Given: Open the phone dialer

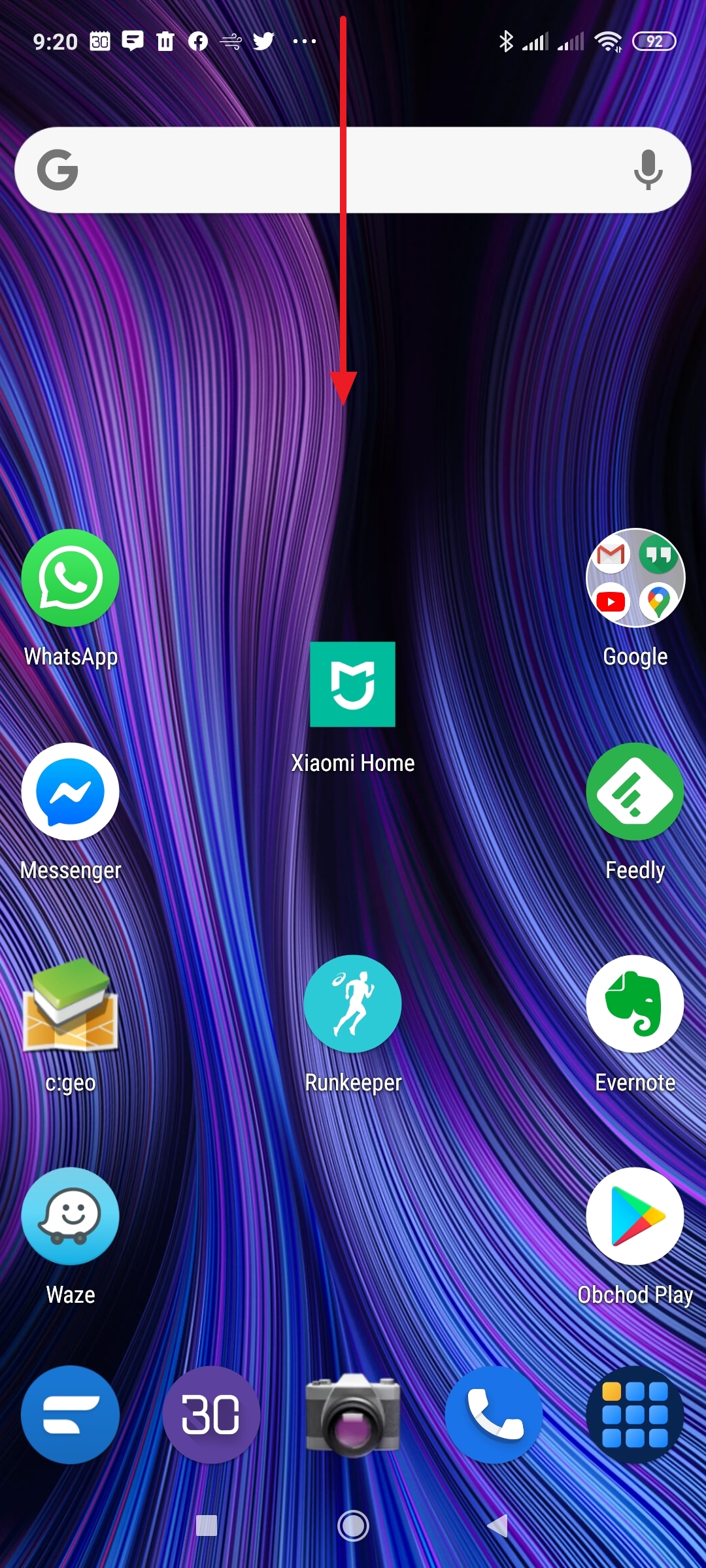Looking at the screenshot, I should click(494, 1414).
